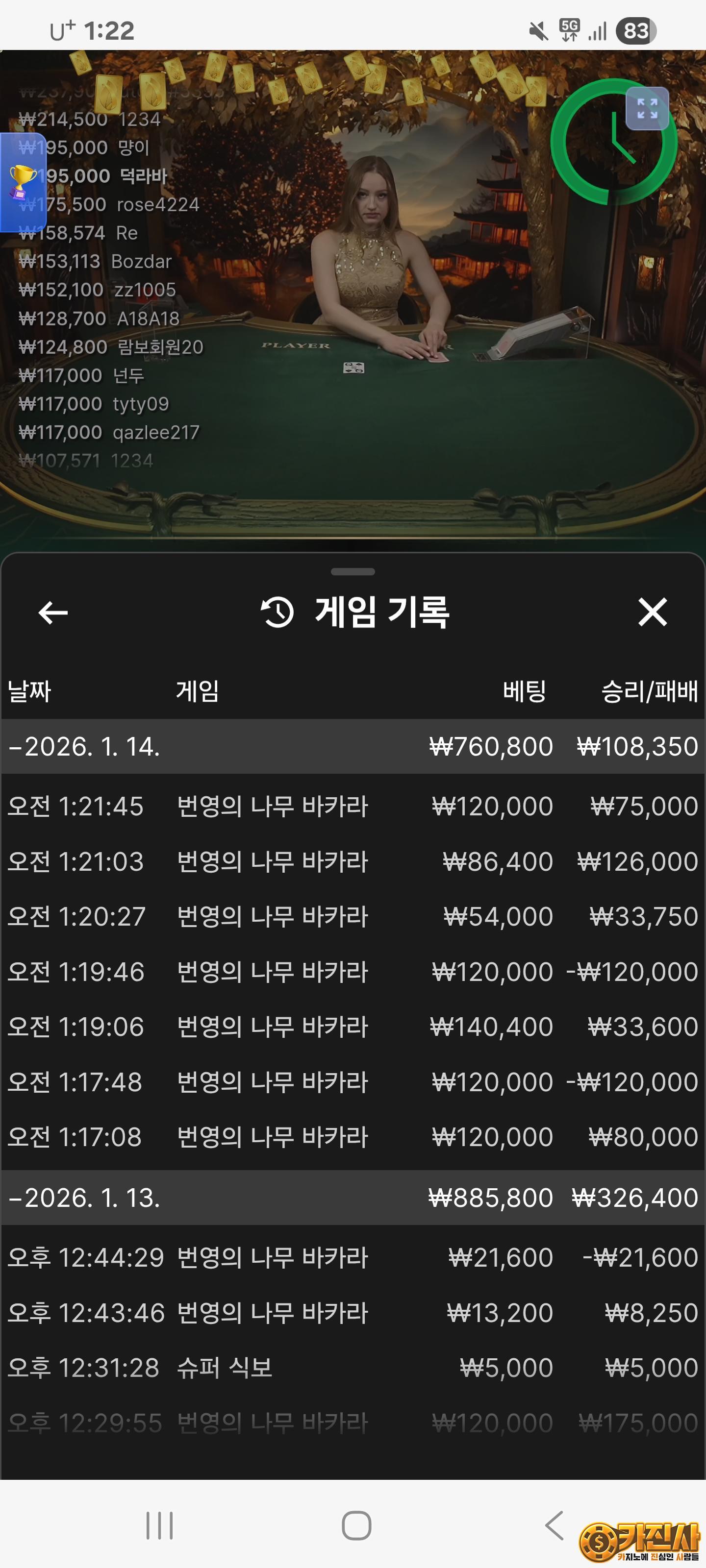Select the 오전 1:19:06 game record
This screenshot has height=1568, width=706.
(352, 1027)
